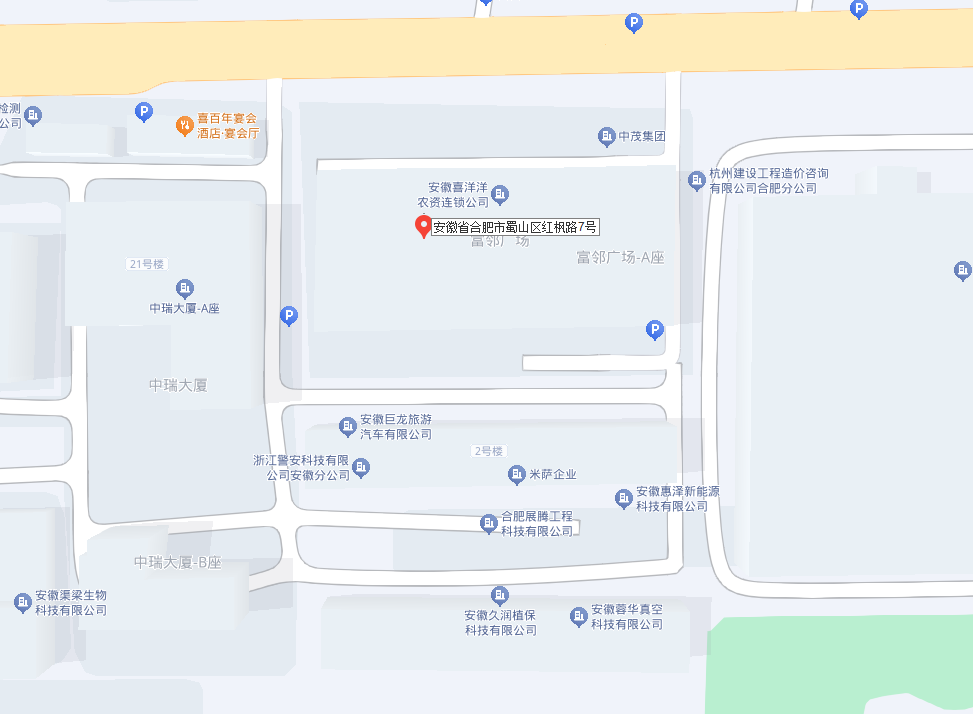This screenshot has width=973, height=714.
Task: Tap the 杭州建设工程造价咨询 company marker
Action: click(697, 180)
